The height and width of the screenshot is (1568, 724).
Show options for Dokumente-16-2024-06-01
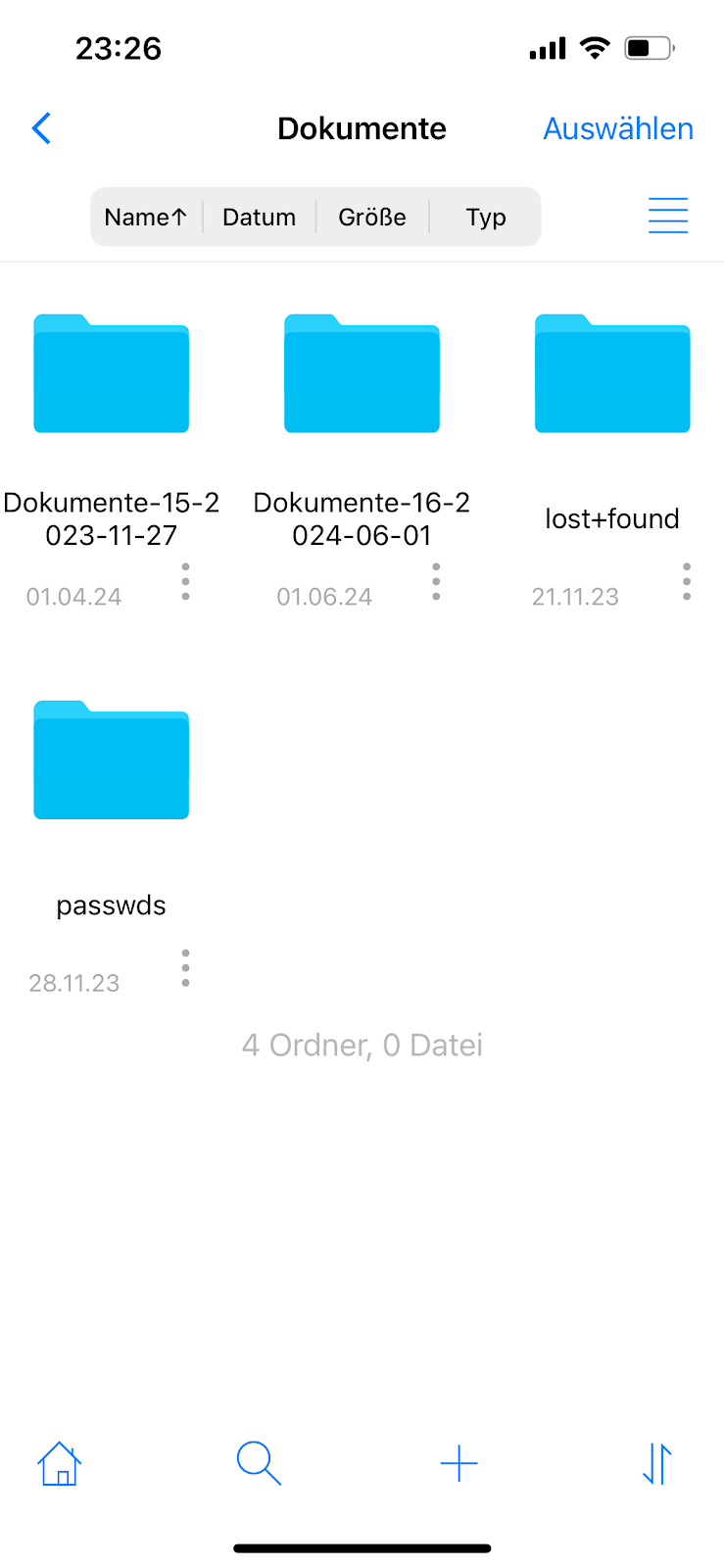[436, 581]
